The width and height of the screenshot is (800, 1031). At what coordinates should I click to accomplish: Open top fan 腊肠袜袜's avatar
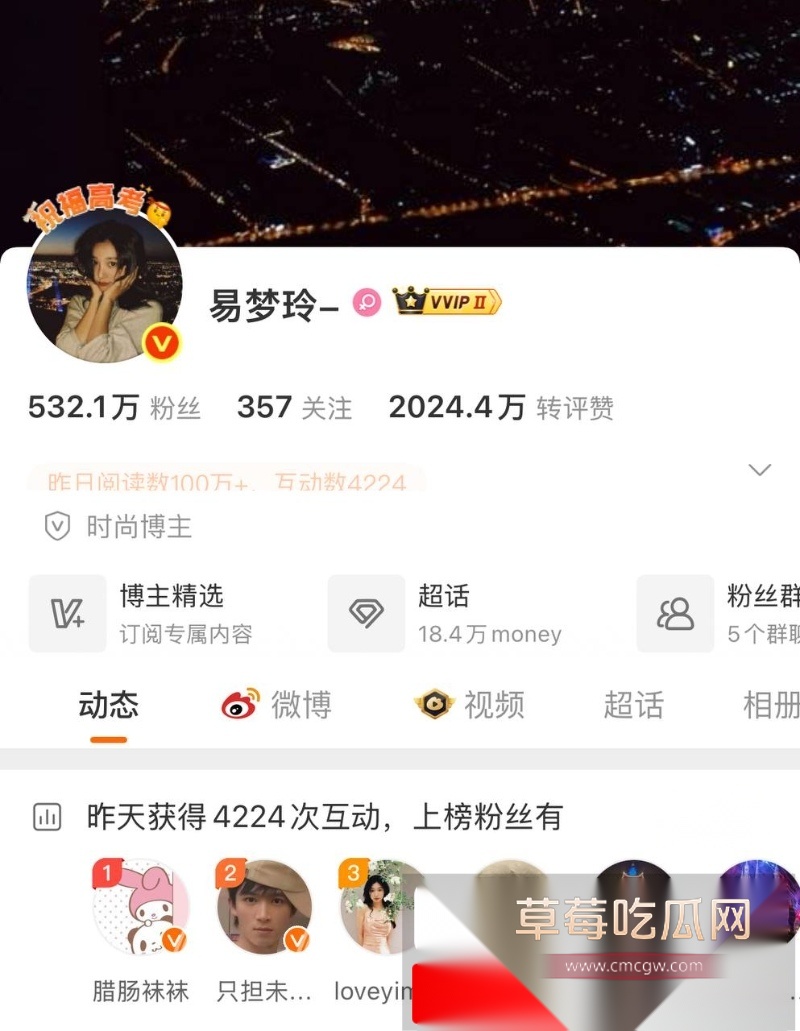coord(139,908)
